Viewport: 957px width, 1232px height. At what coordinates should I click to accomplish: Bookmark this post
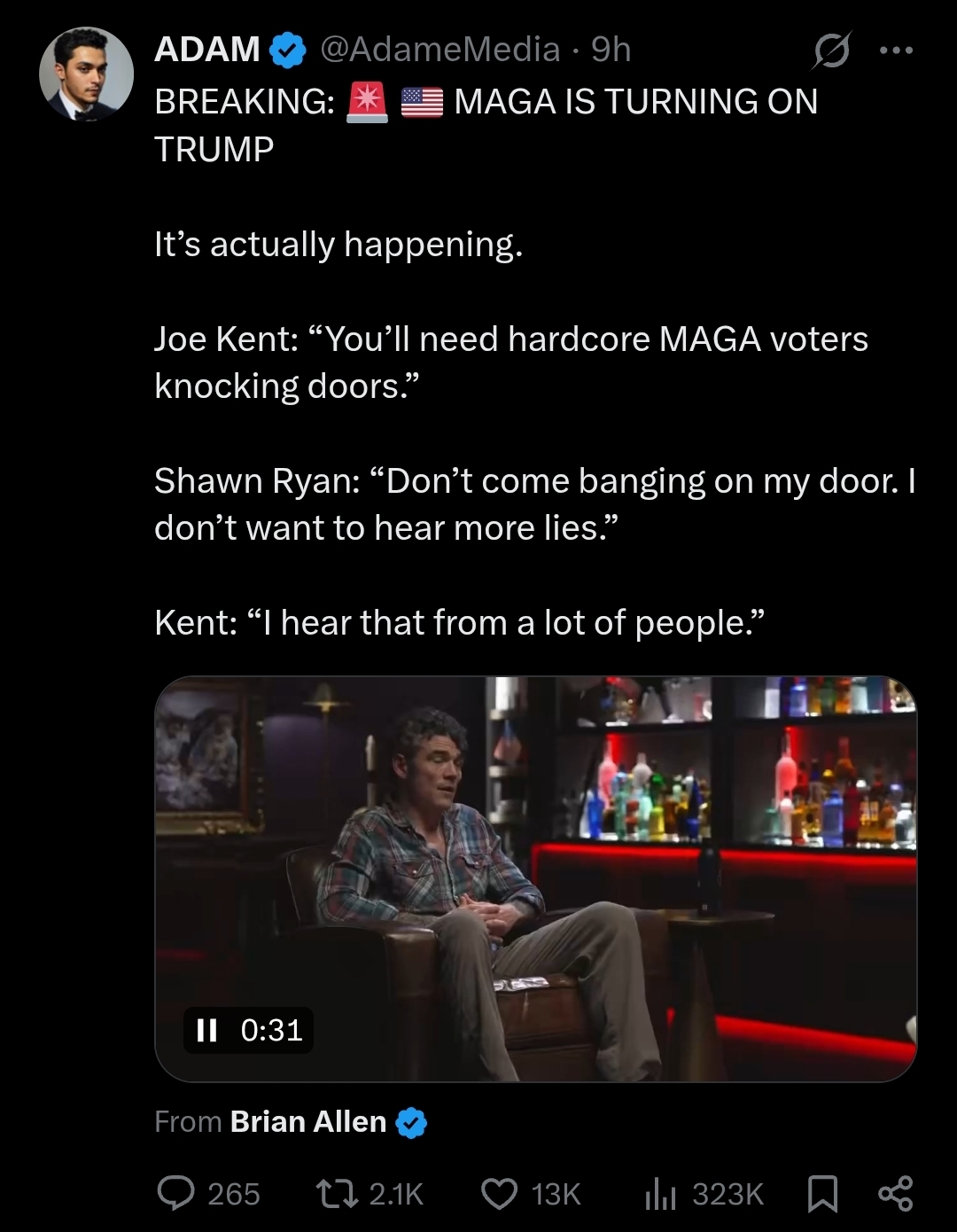pyautogui.click(x=823, y=1194)
